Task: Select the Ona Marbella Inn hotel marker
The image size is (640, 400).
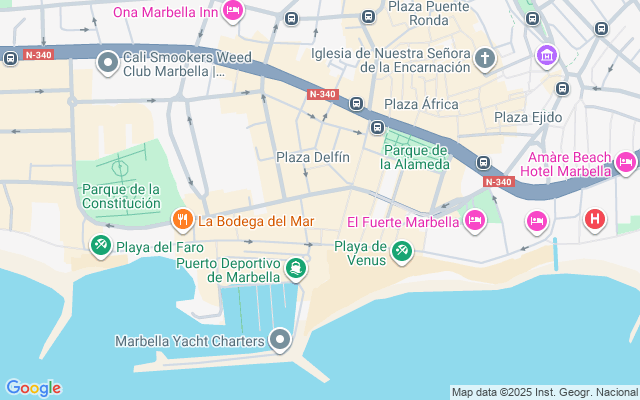Action: click(233, 11)
